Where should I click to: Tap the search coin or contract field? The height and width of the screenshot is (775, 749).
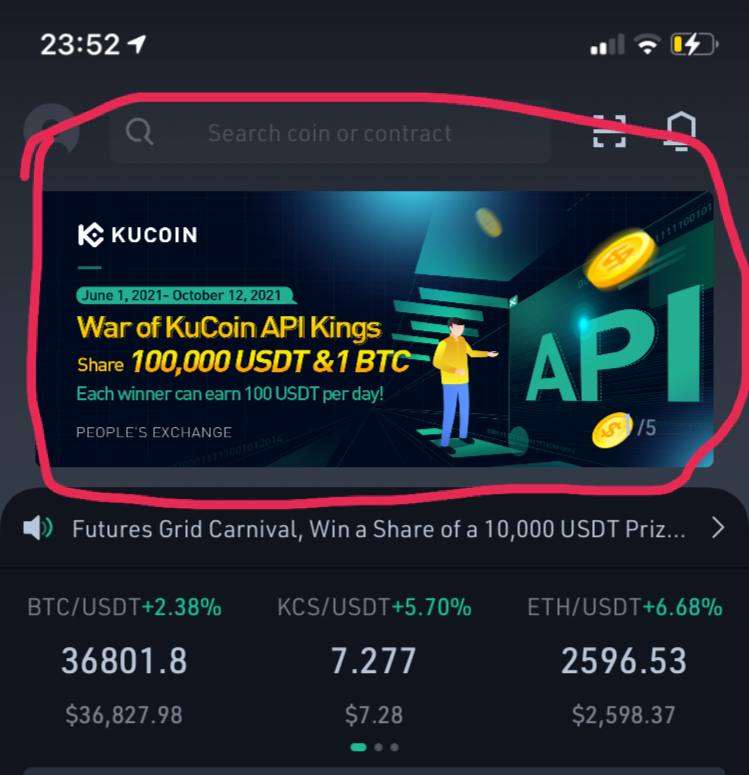(330, 133)
